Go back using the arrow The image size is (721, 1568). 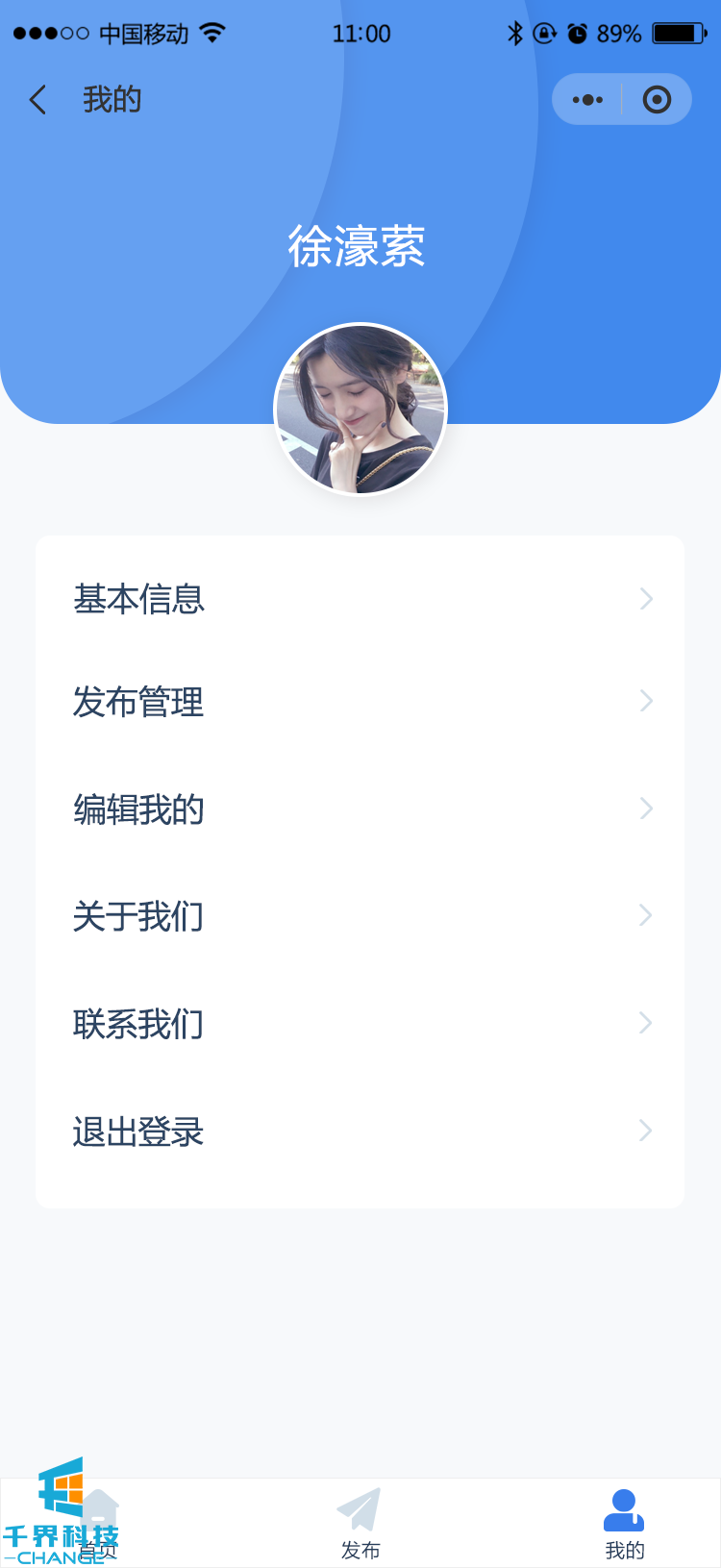(38, 100)
